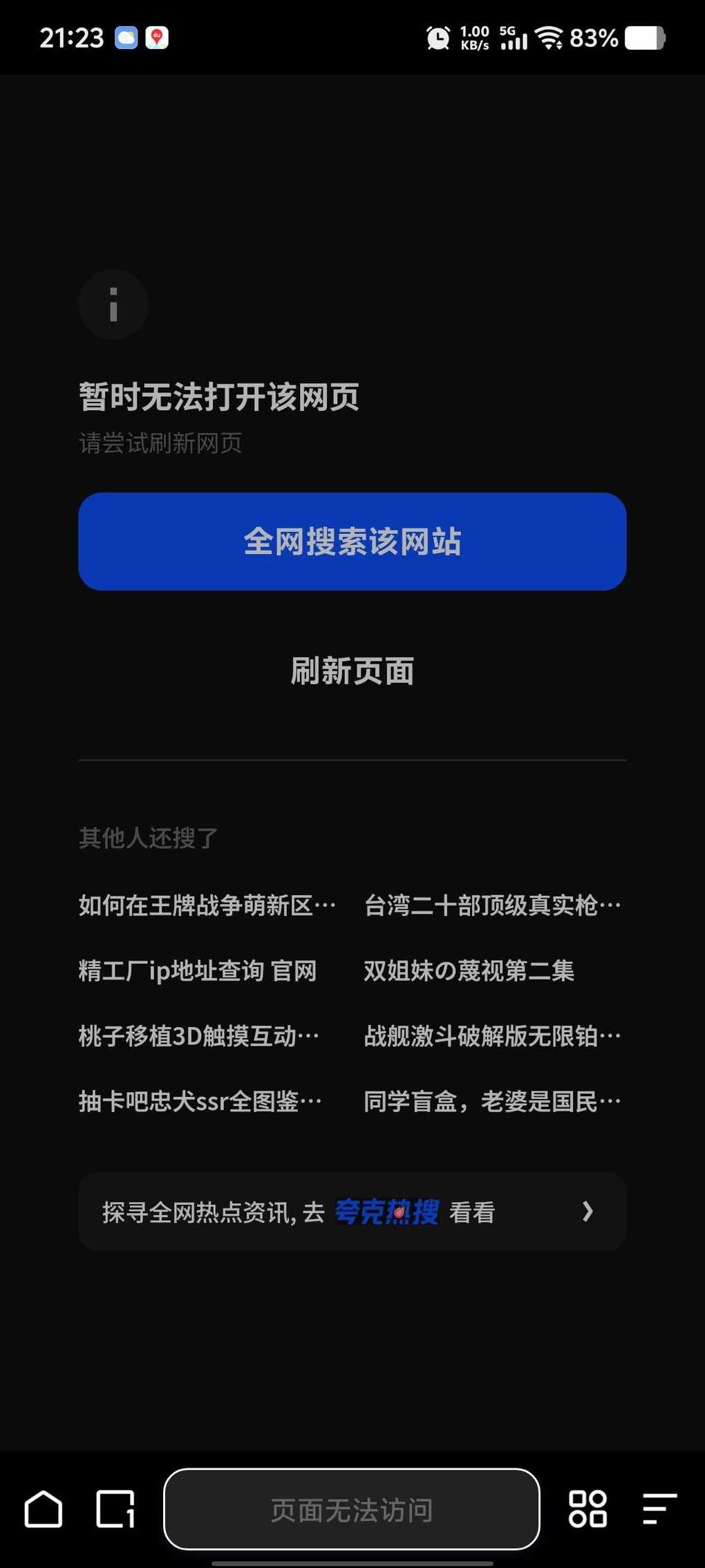Open suggested search 桃子移植3D触摸互动

pos(199,1036)
